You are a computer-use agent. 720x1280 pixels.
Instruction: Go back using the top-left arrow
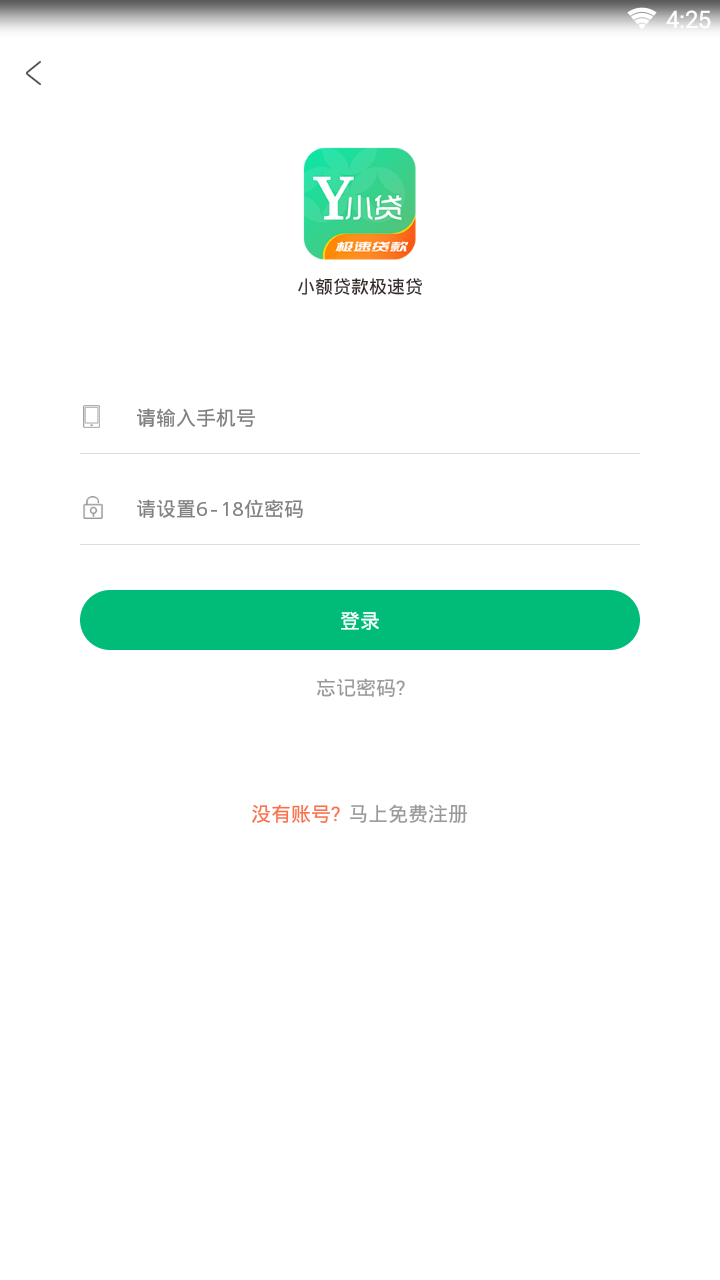(x=34, y=73)
